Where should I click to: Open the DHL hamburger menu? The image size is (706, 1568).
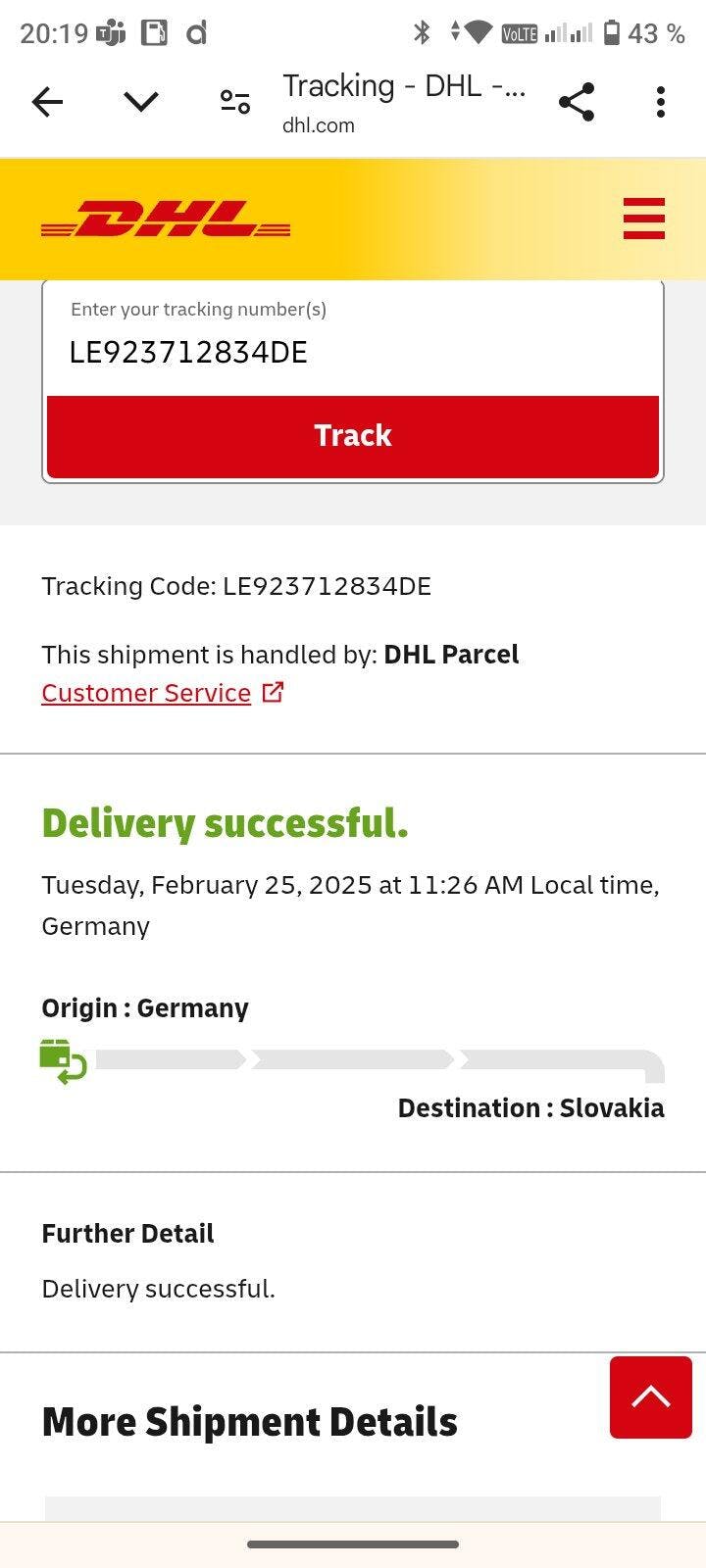pyautogui.click(x=643, y=219)
